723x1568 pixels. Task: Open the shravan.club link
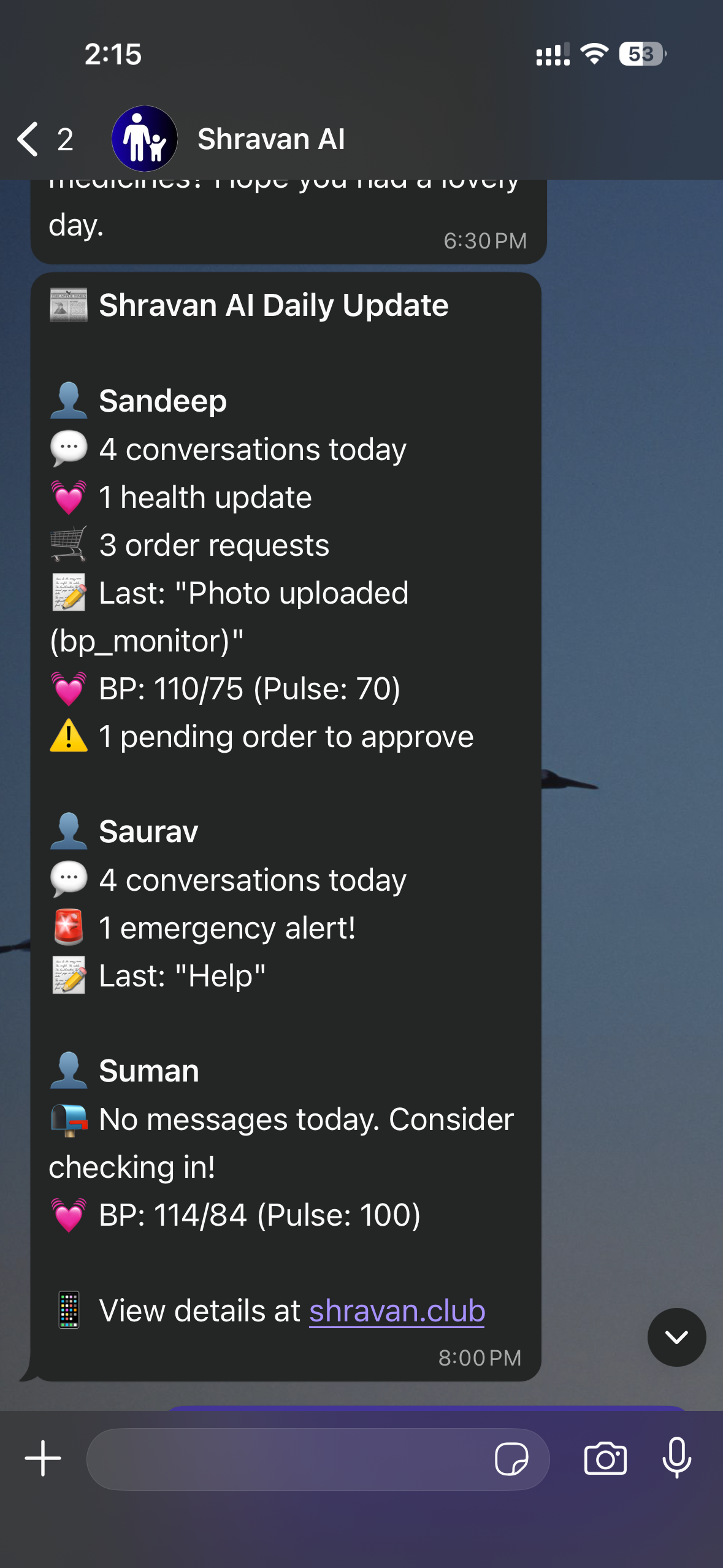pyautogui.click(x=397, y=1311)
